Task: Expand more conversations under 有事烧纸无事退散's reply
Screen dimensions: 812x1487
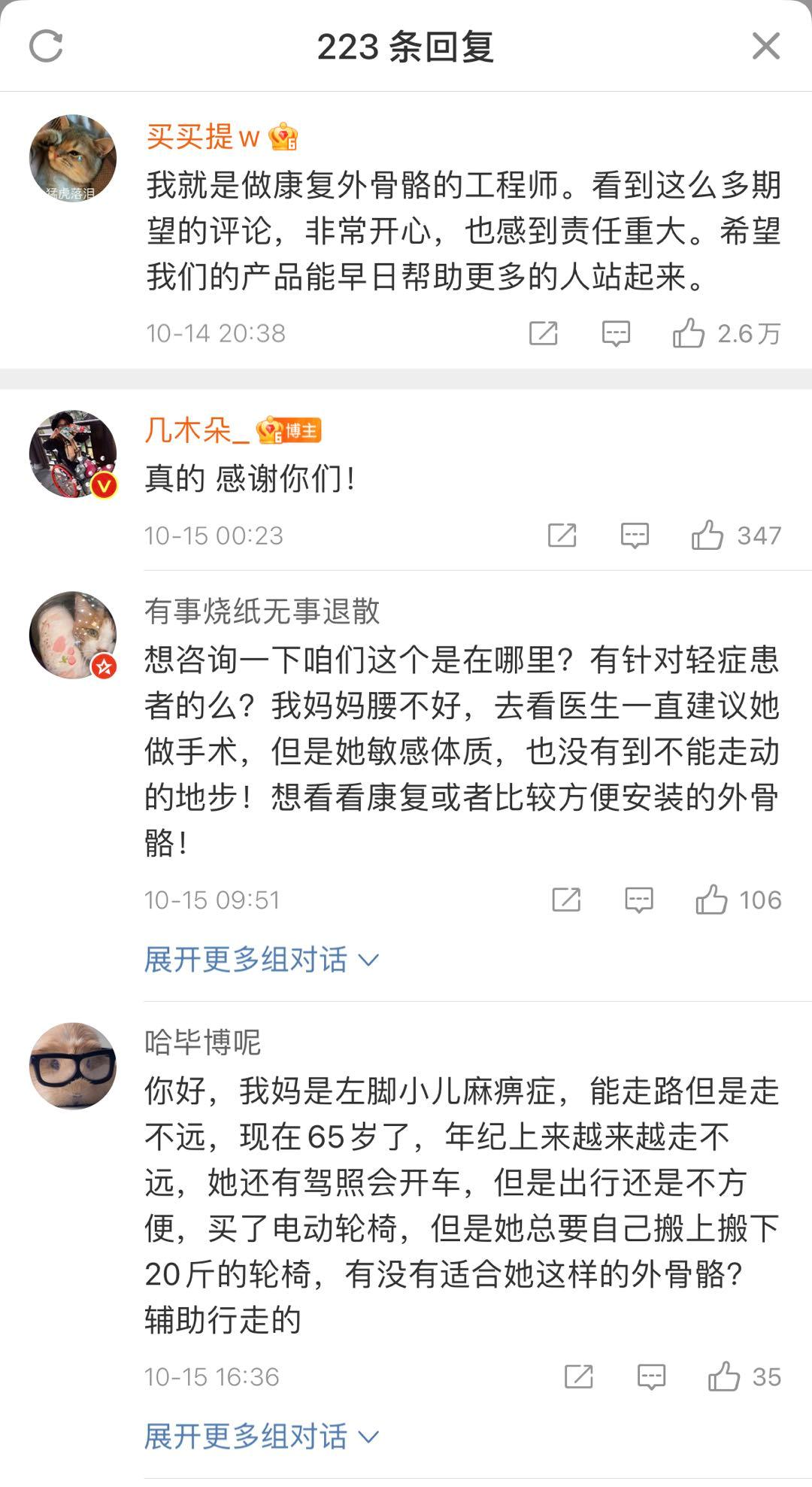Action: coord(262,959)
